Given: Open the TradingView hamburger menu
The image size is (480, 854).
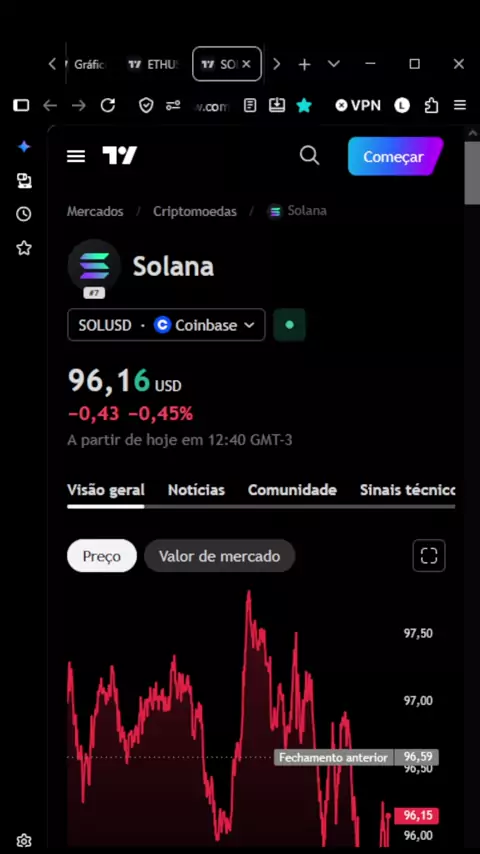Looking at the screenshot, I should 76,156.
